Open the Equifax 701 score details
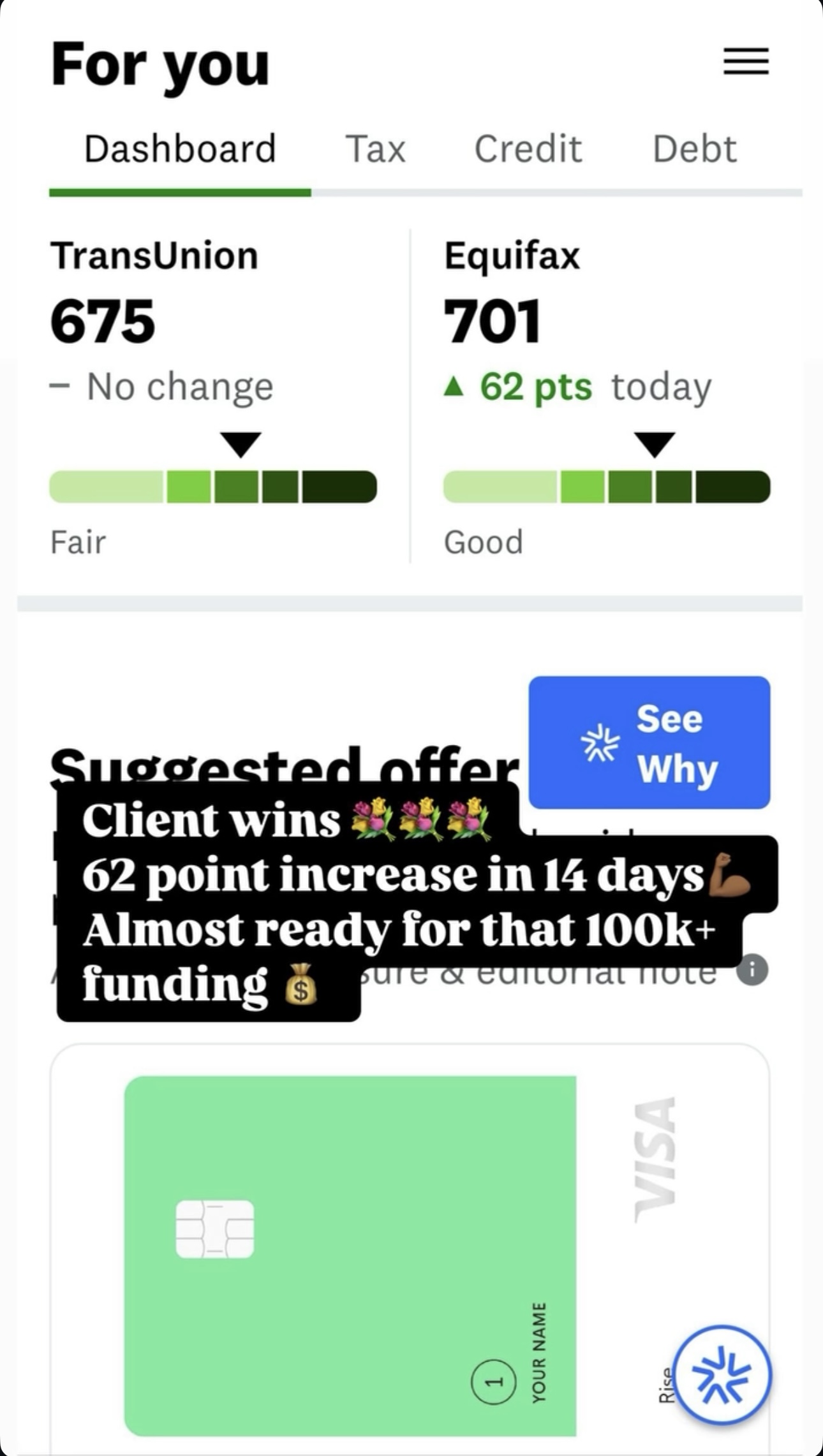The image size is (823, 1456). (607, 397)
